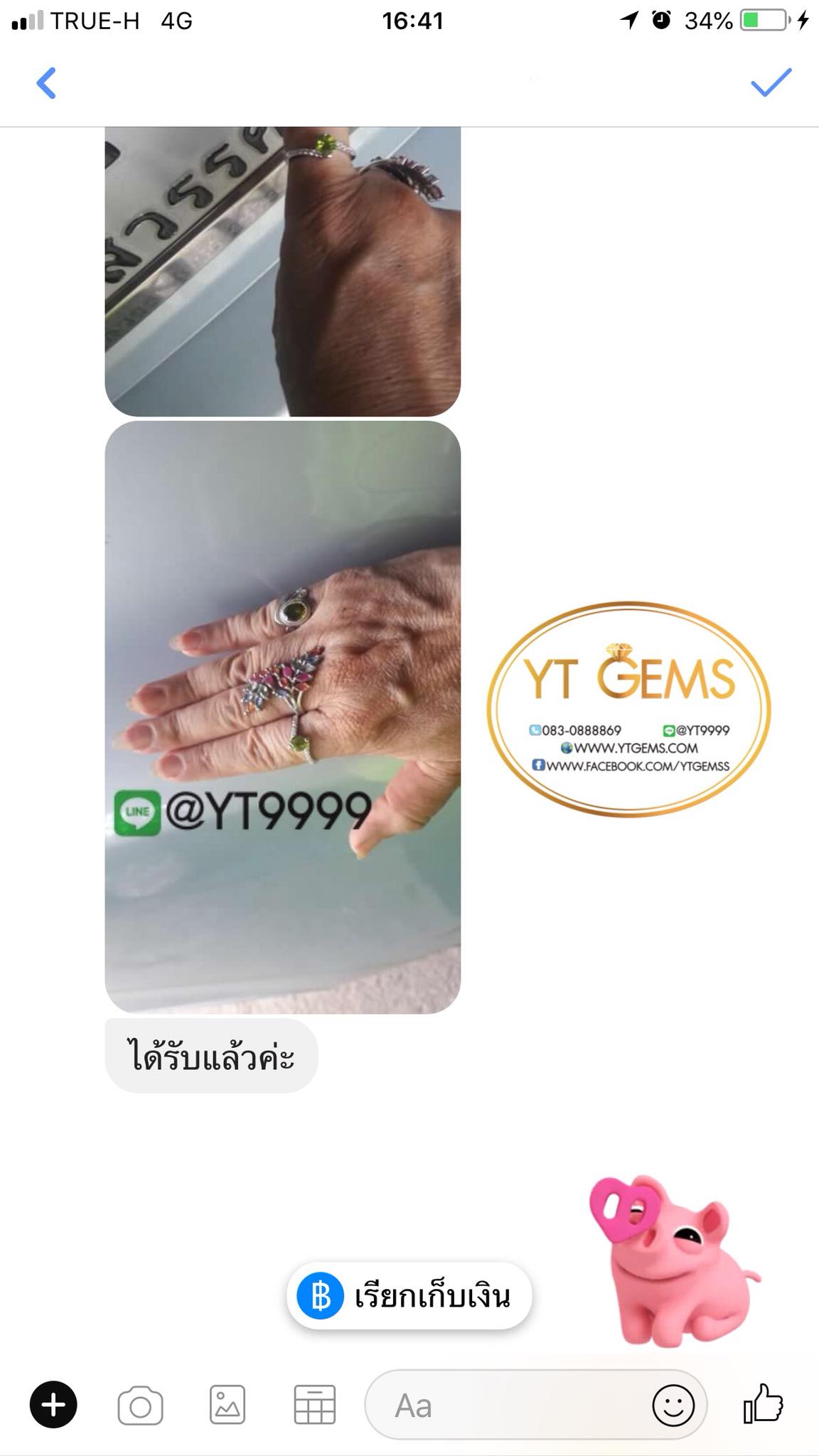Launch the camera from the chat bar
819x1456 pixels.
(x=140, y=1406)
